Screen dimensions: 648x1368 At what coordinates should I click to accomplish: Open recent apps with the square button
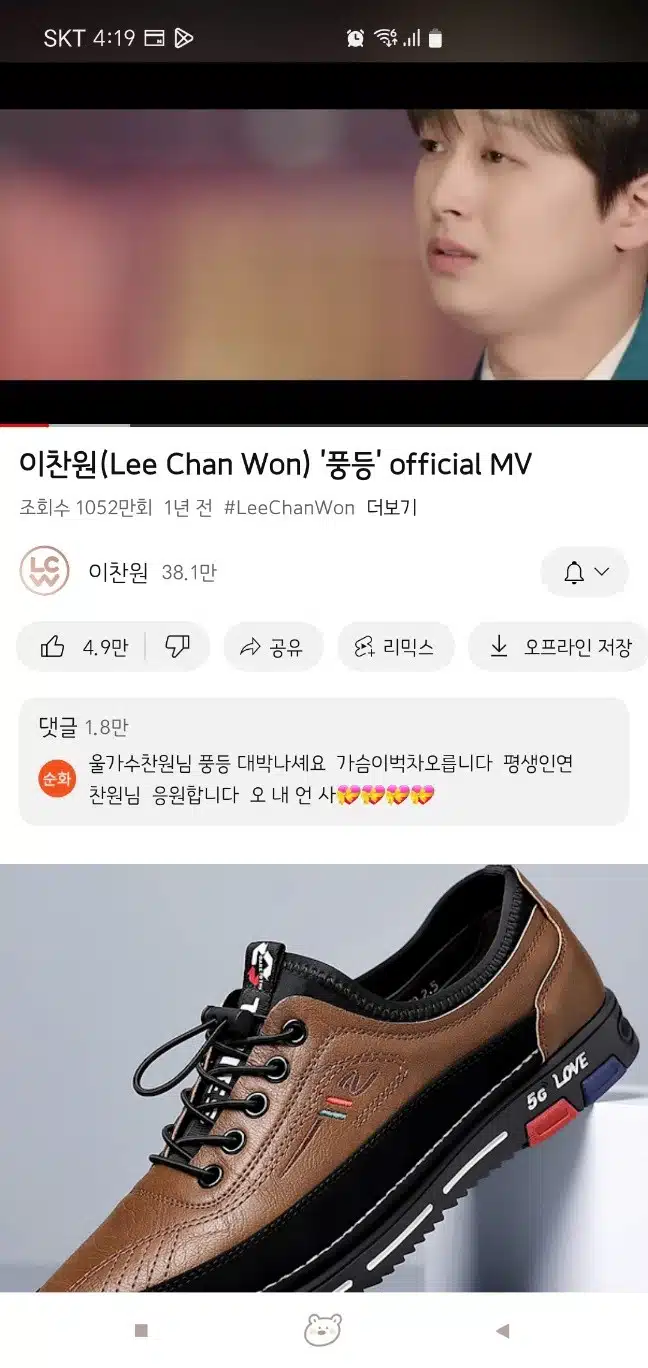tap(141, 1330)
